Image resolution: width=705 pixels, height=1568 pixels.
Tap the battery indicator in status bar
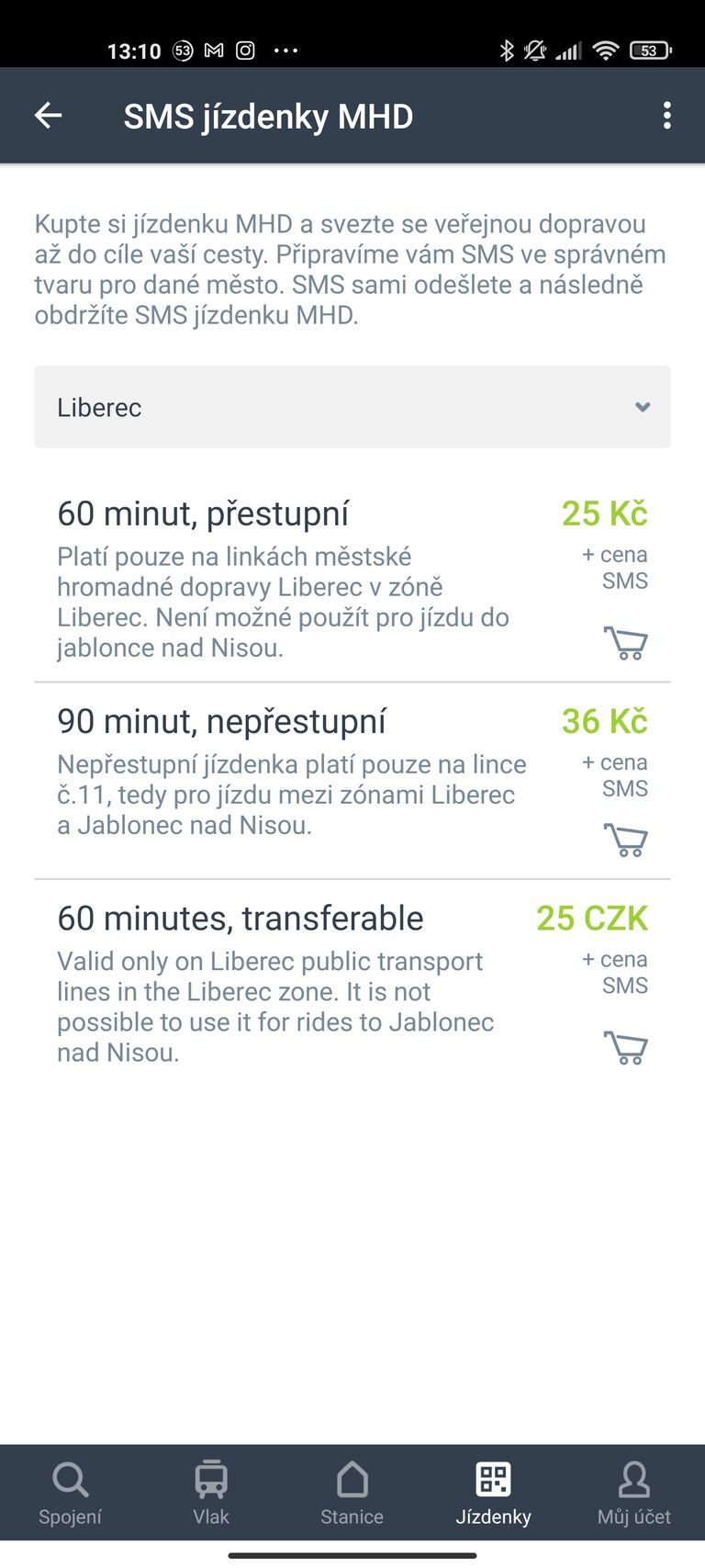pos(649,51)
